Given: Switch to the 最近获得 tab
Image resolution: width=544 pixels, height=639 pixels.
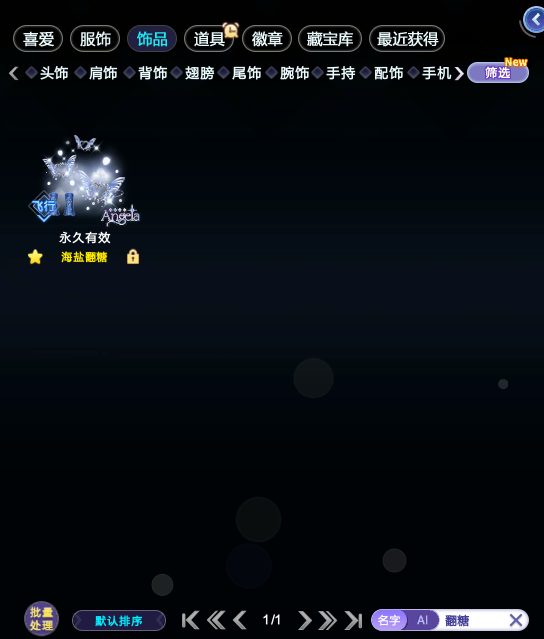Looking at the screenshot, I should coord(407,39).
